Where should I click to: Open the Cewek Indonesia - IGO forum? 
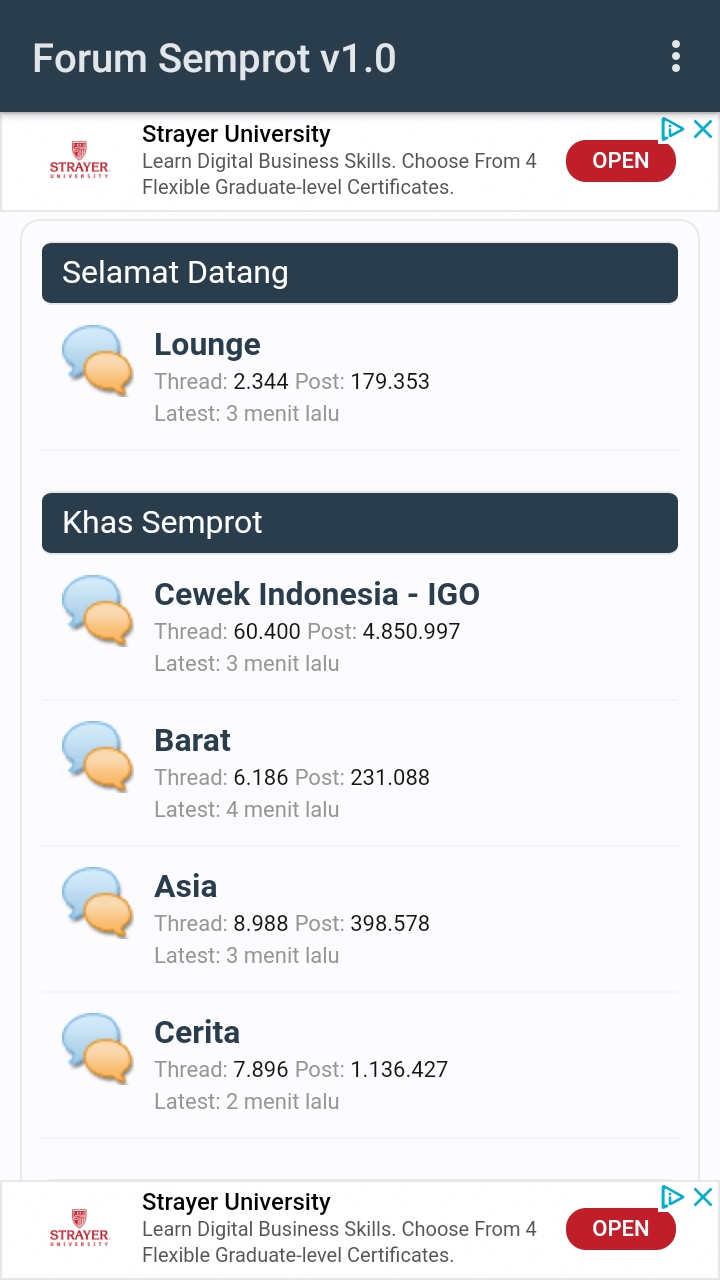click(316, 594)
